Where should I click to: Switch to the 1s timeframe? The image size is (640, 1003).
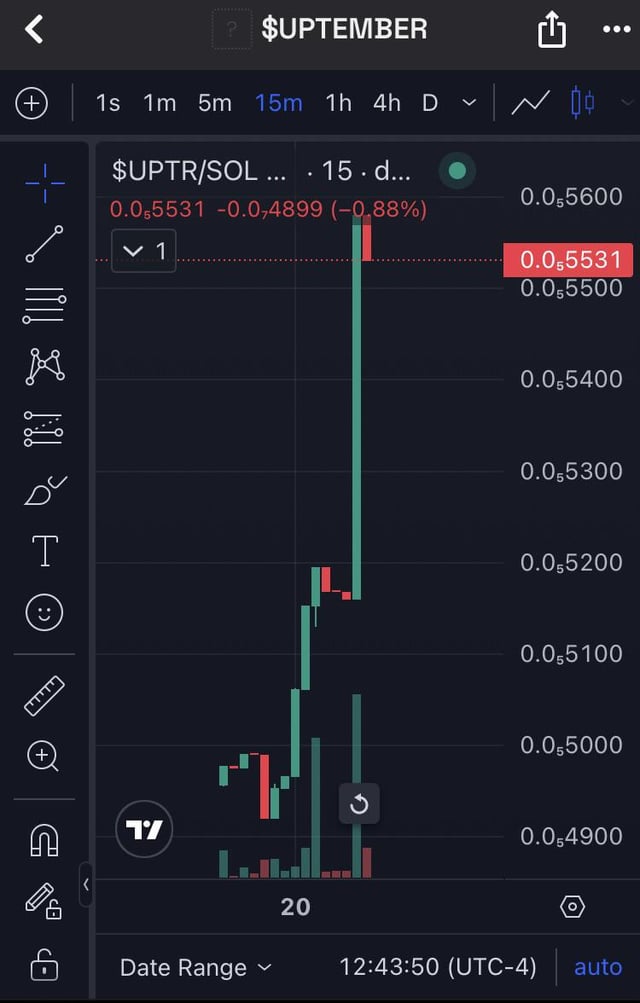108,103
